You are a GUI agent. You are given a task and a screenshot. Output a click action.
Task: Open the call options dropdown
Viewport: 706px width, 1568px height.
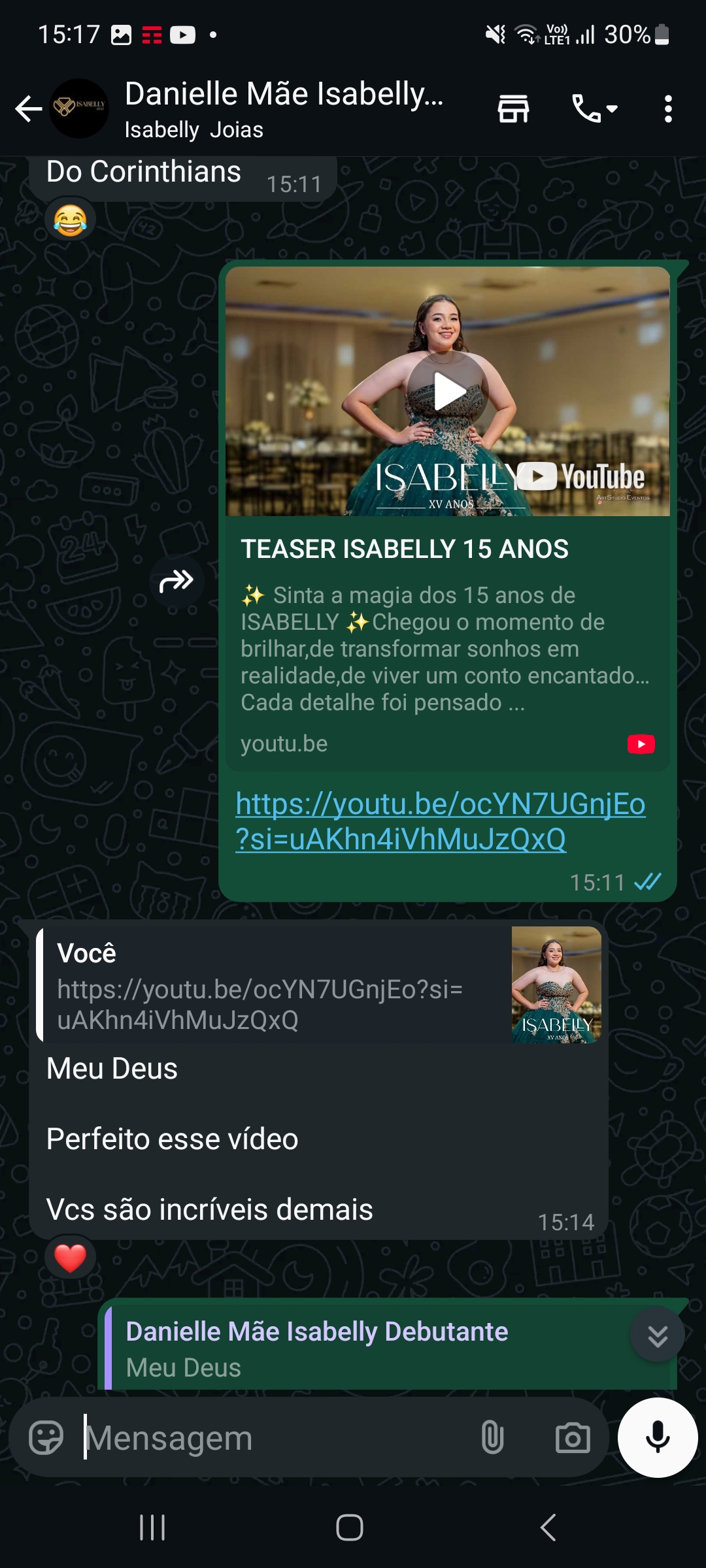pyautogui.click(x=595, y=109)
